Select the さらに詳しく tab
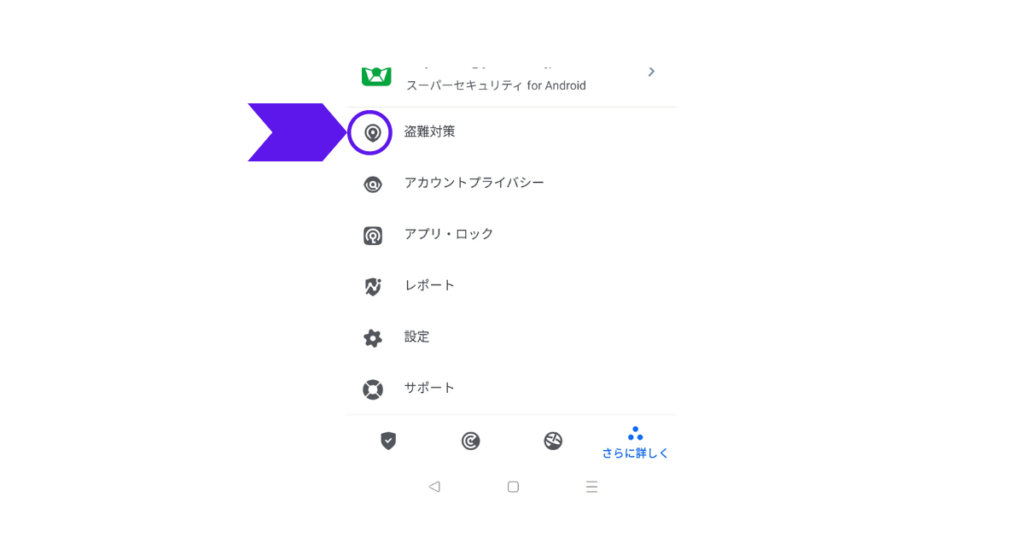The image size is (1024, 538). [635, 443]
